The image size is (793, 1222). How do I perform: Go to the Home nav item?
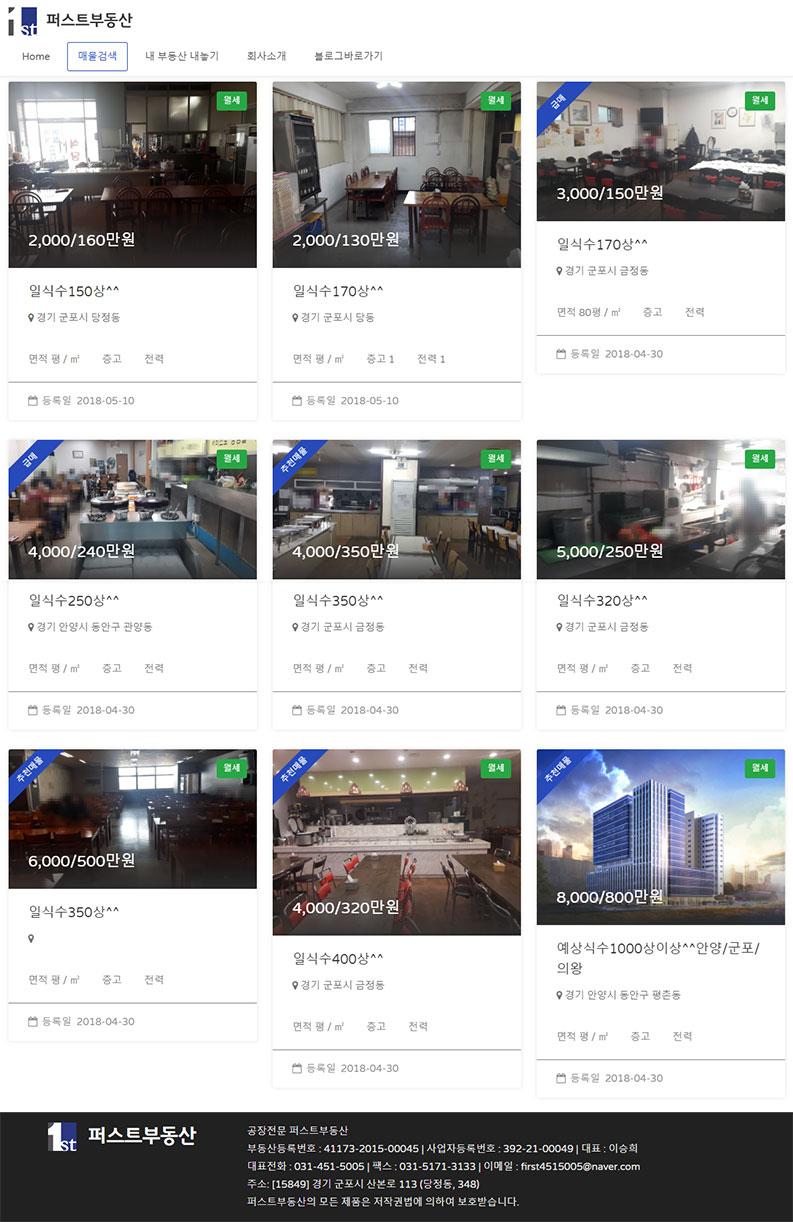point(36,57)
